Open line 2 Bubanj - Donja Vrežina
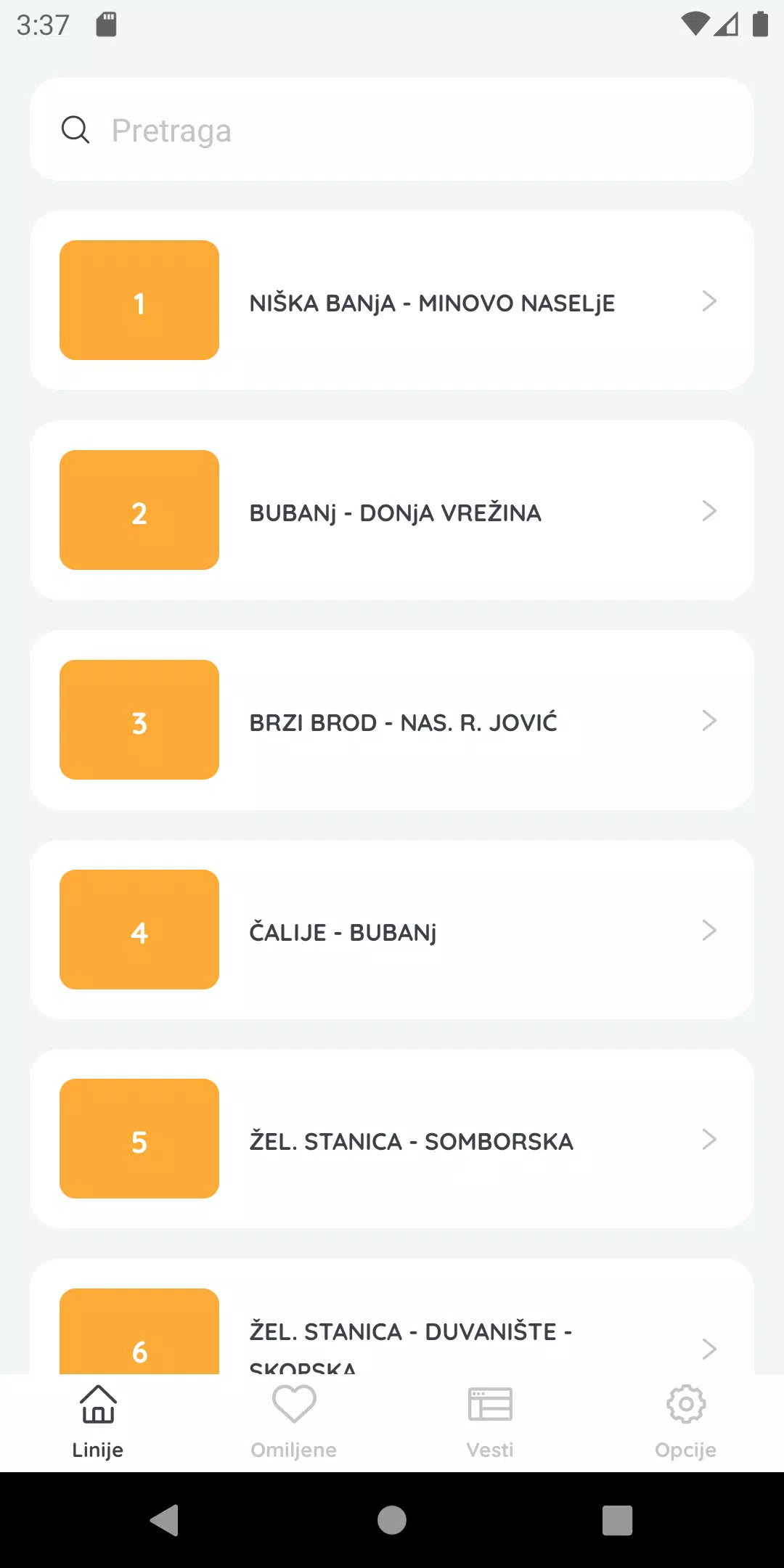The height and width of the screenshot is (1568, 784). [x=392, y=510]
